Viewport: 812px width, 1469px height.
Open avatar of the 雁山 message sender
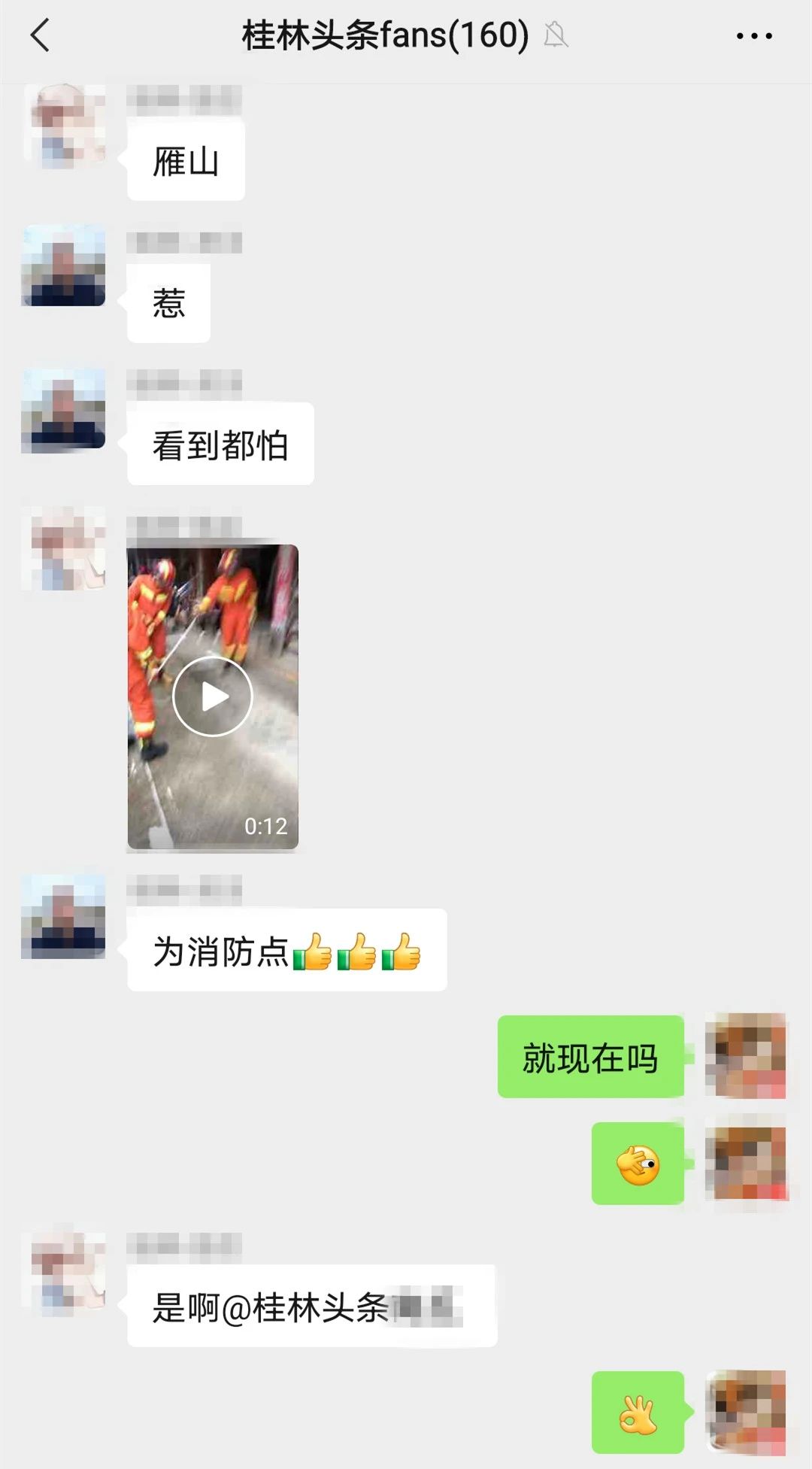coord(64,126)
